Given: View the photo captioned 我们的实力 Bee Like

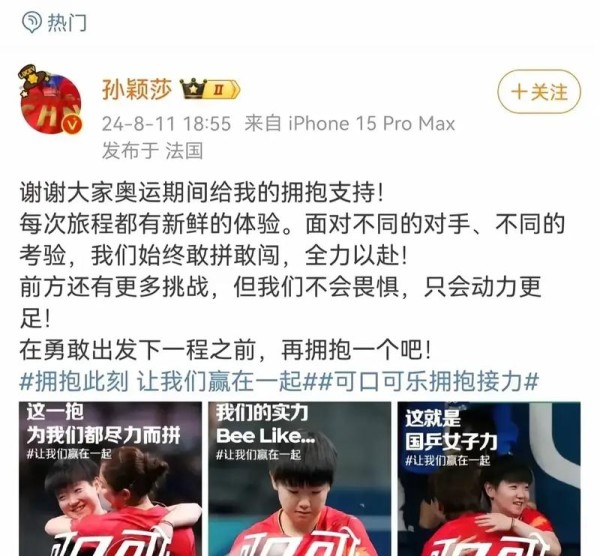Looking at the screenshot, I should coord(301,480).
